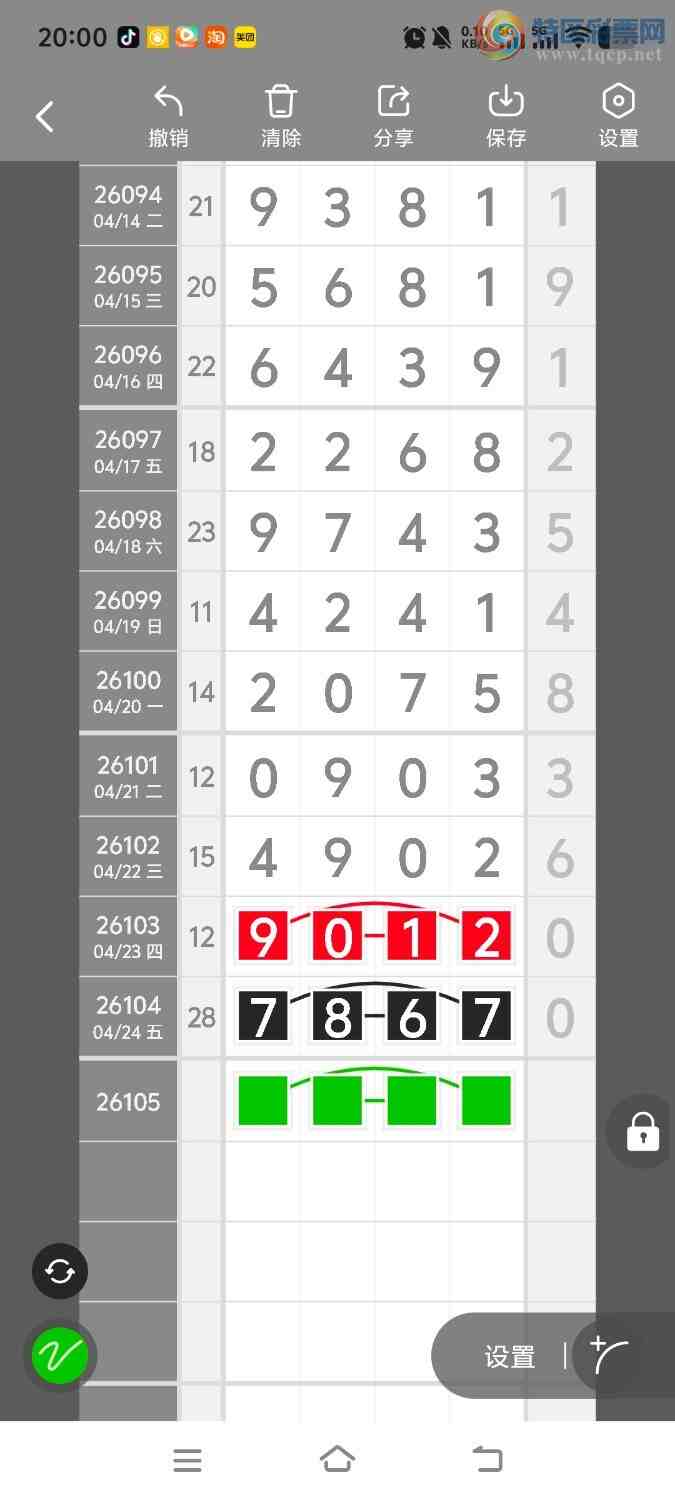This screenshot has width=675, height=1500.
Task: Open 设置 in the top toolbar
Action: [618, 117]
